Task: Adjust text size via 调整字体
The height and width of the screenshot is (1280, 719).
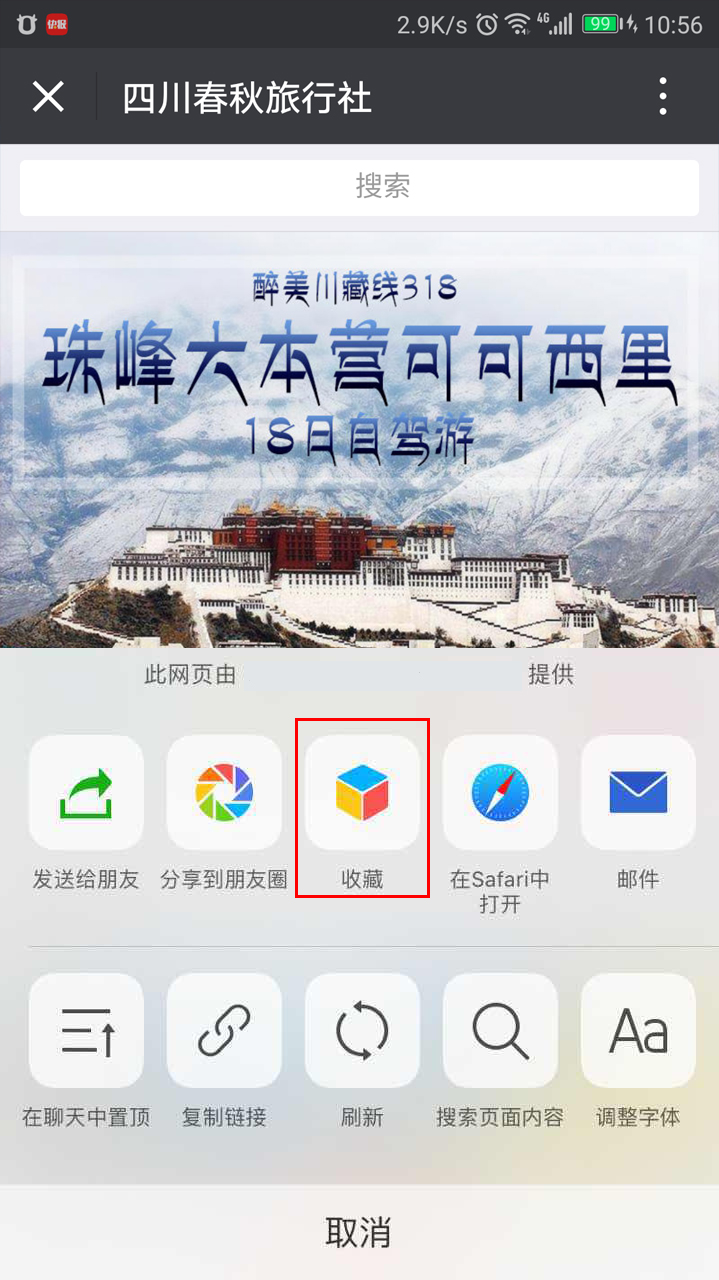Action: 638,1031
